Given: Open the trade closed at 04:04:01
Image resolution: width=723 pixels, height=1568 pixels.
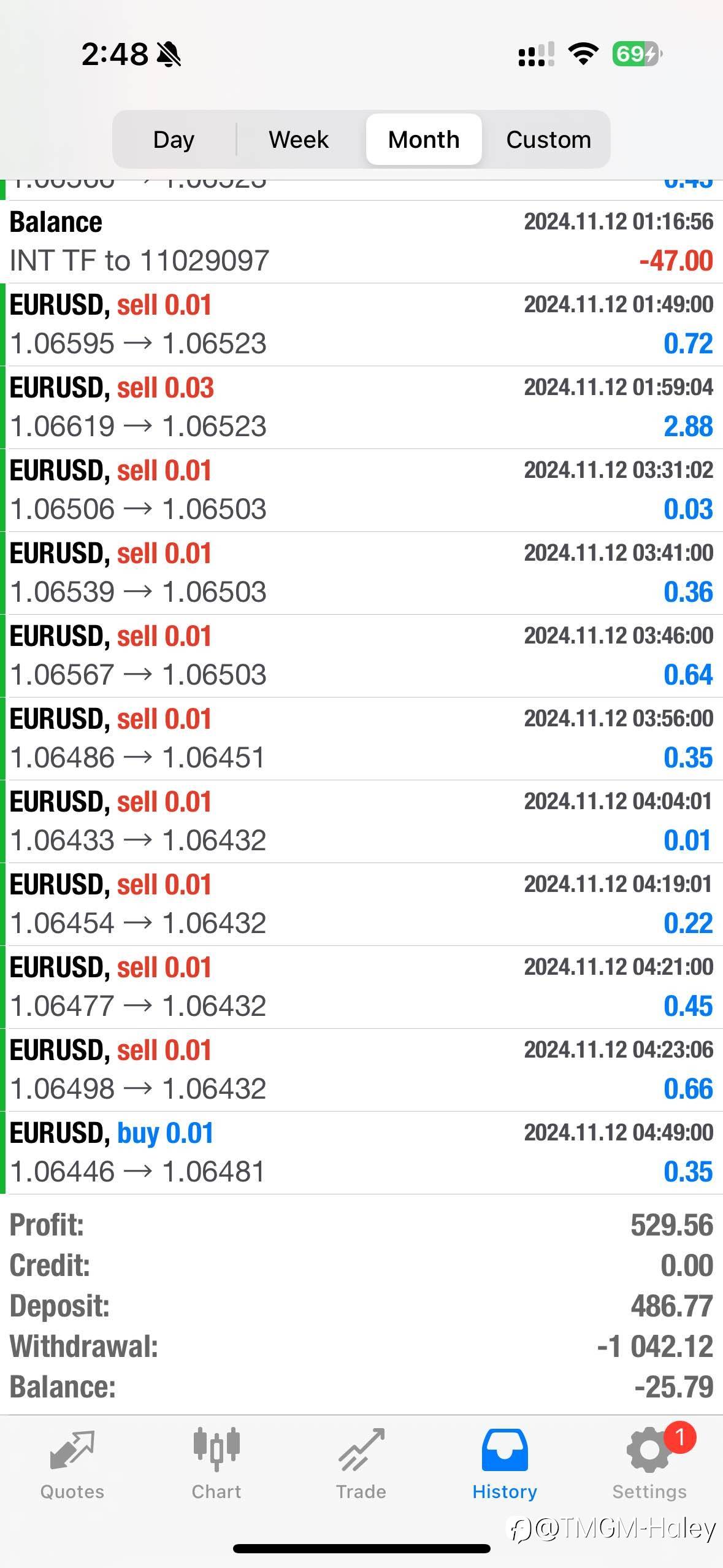Looking at the screenshot, I should 361,821.
